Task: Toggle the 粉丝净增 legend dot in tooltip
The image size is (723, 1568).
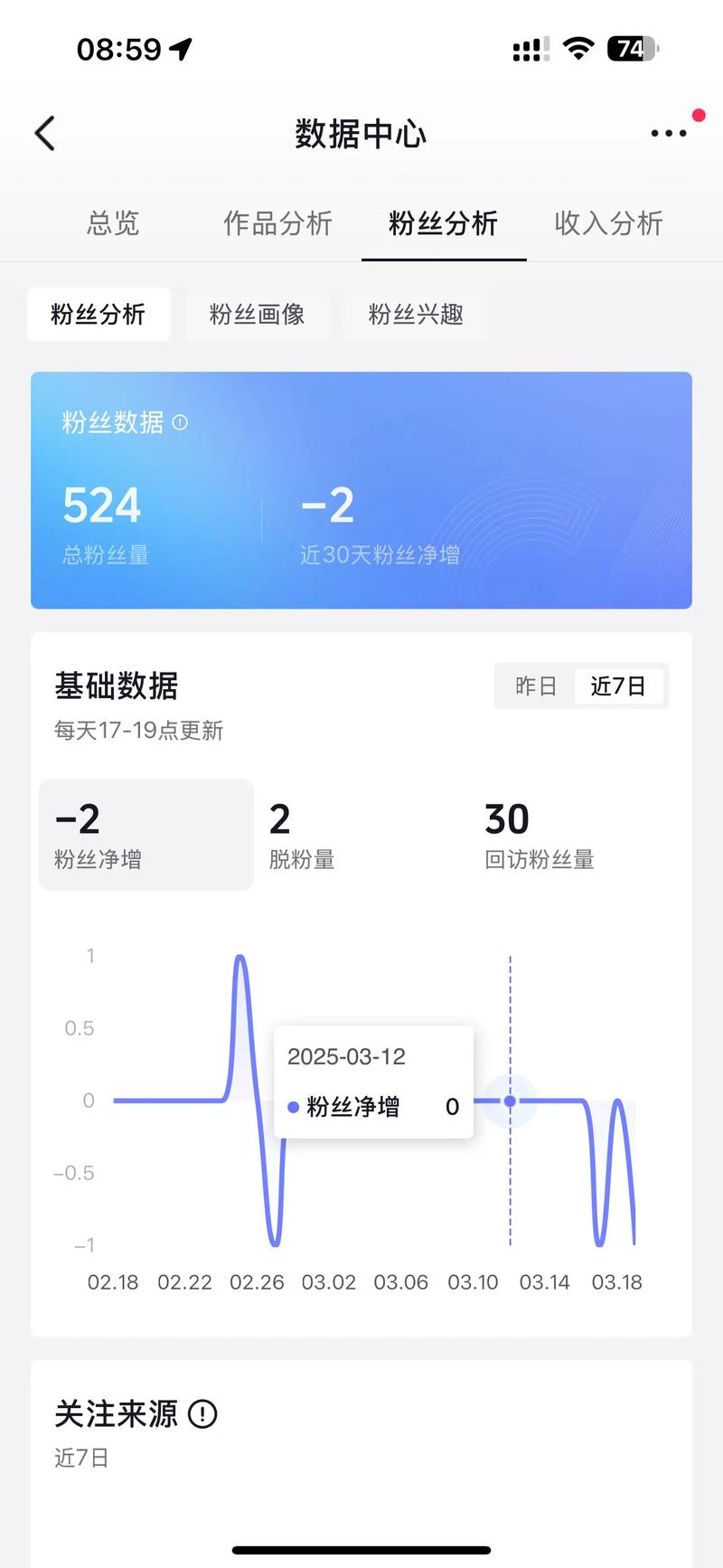Action: [x=292, y=1107]
